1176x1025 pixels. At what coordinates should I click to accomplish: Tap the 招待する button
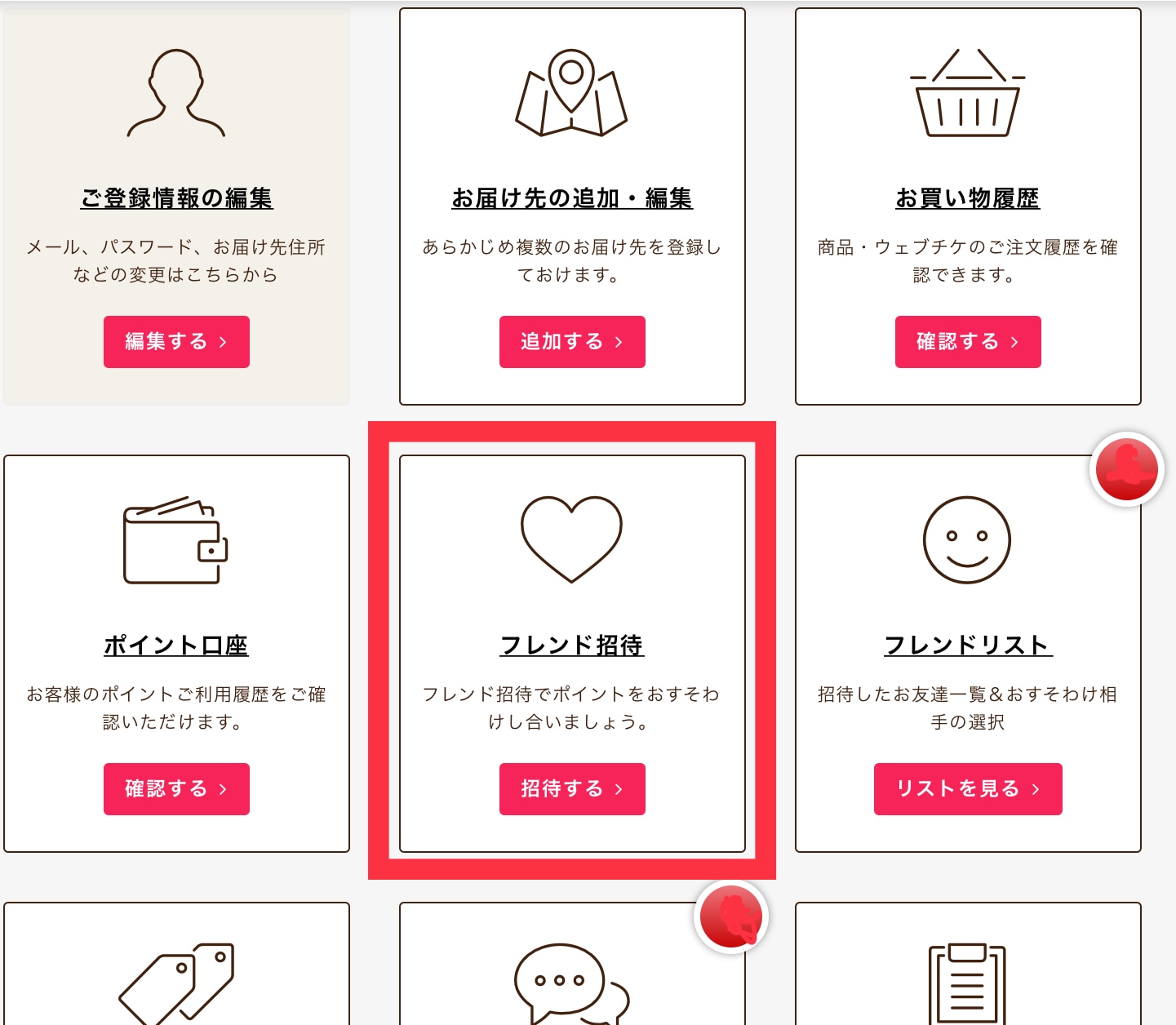click(572, 789)
